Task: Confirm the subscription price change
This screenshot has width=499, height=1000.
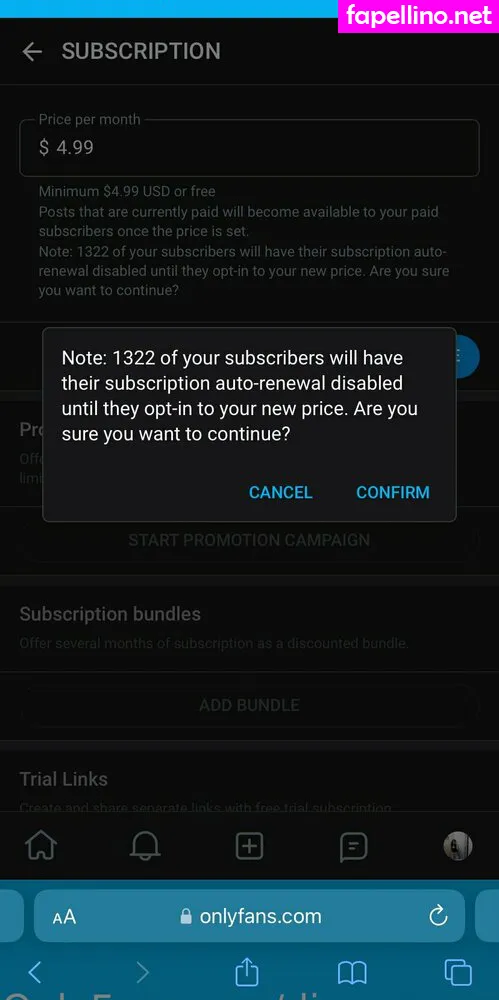Action: click(x=392, y=492)
